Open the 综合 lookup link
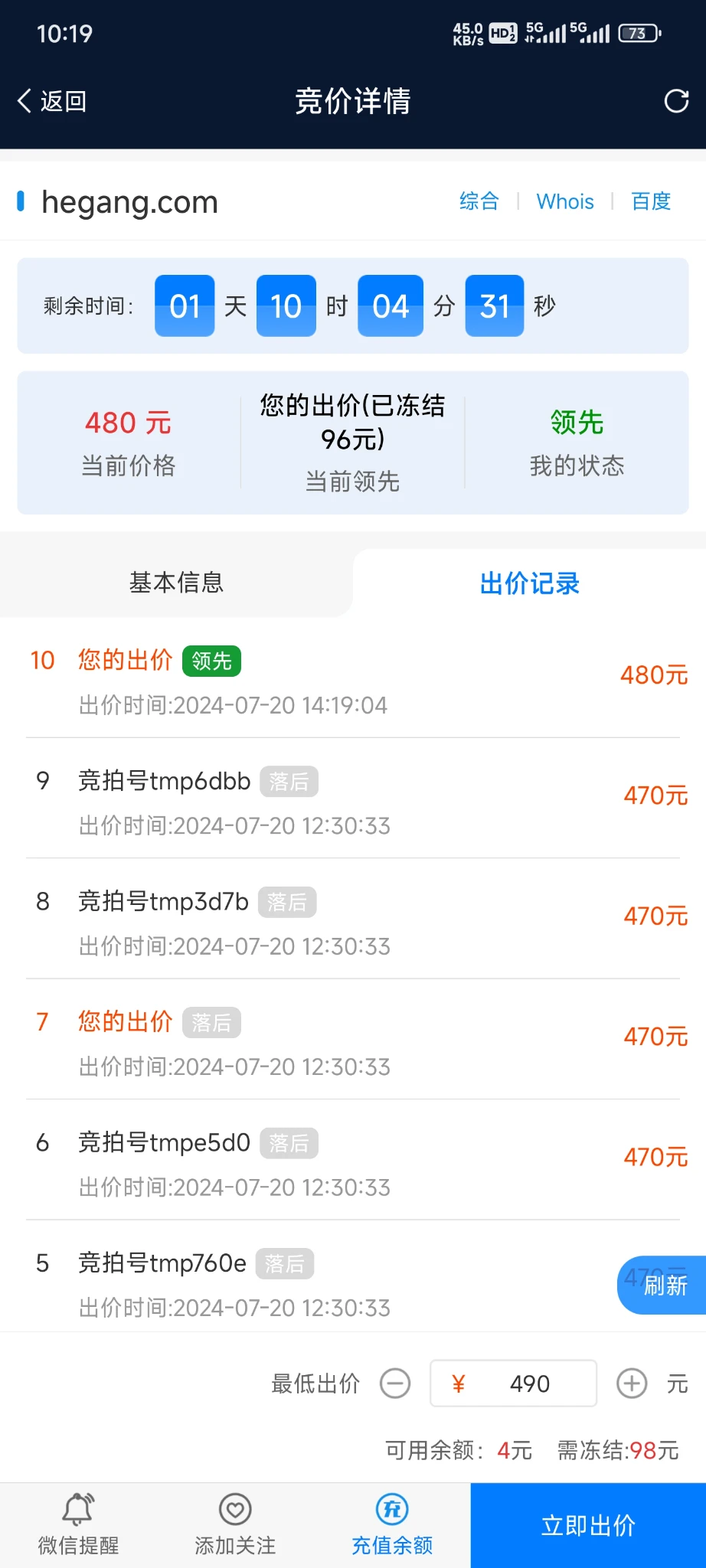Image resolution: width=706 pixels, height=1568 pixels. tap(479, 201)
